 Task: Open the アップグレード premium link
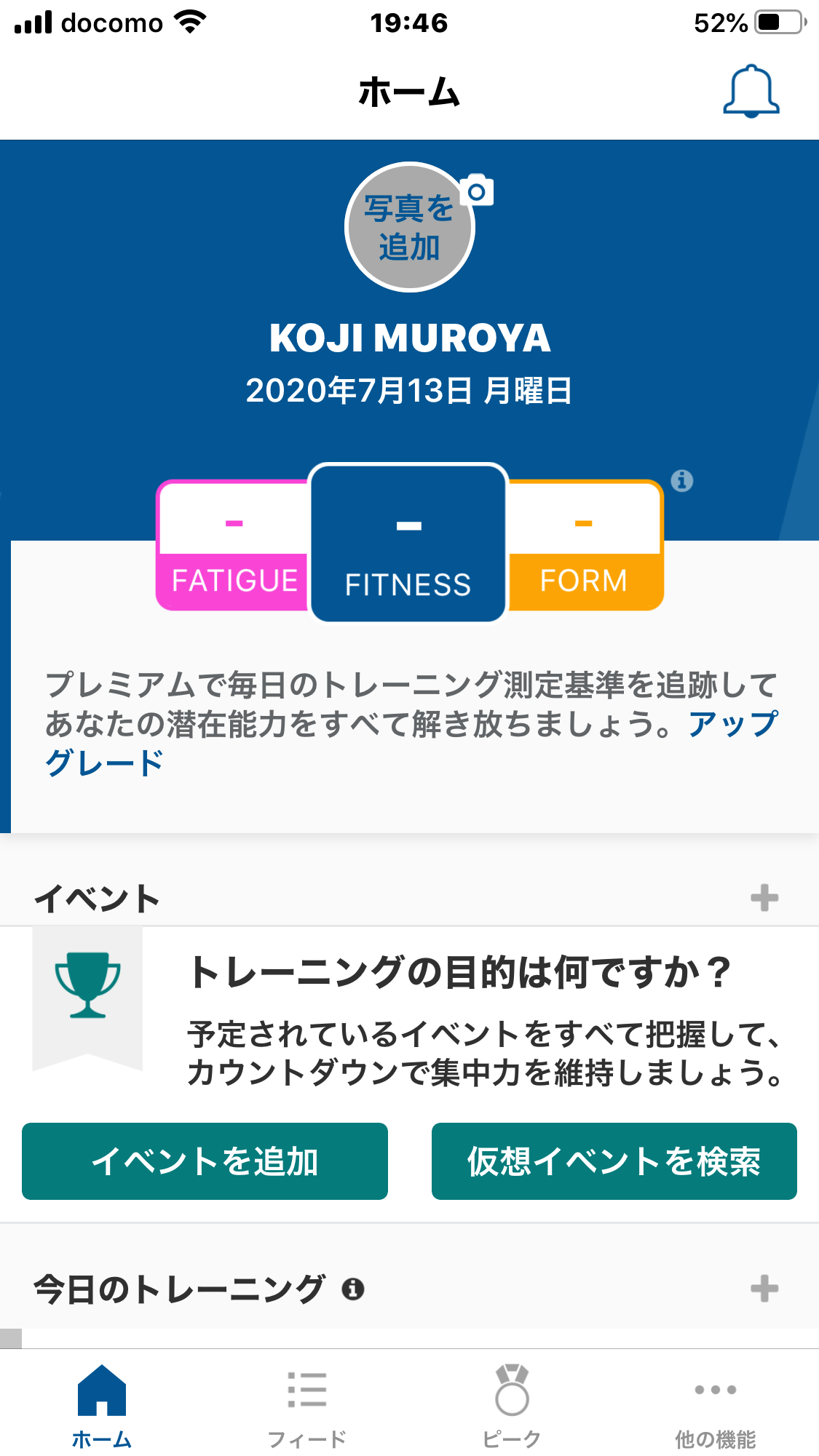[x=106, y=762]
